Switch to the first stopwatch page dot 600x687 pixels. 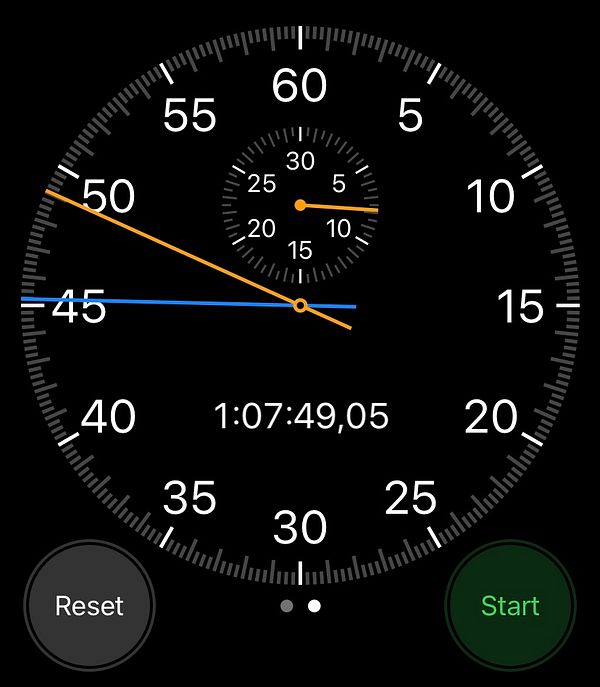pos(287,605)
